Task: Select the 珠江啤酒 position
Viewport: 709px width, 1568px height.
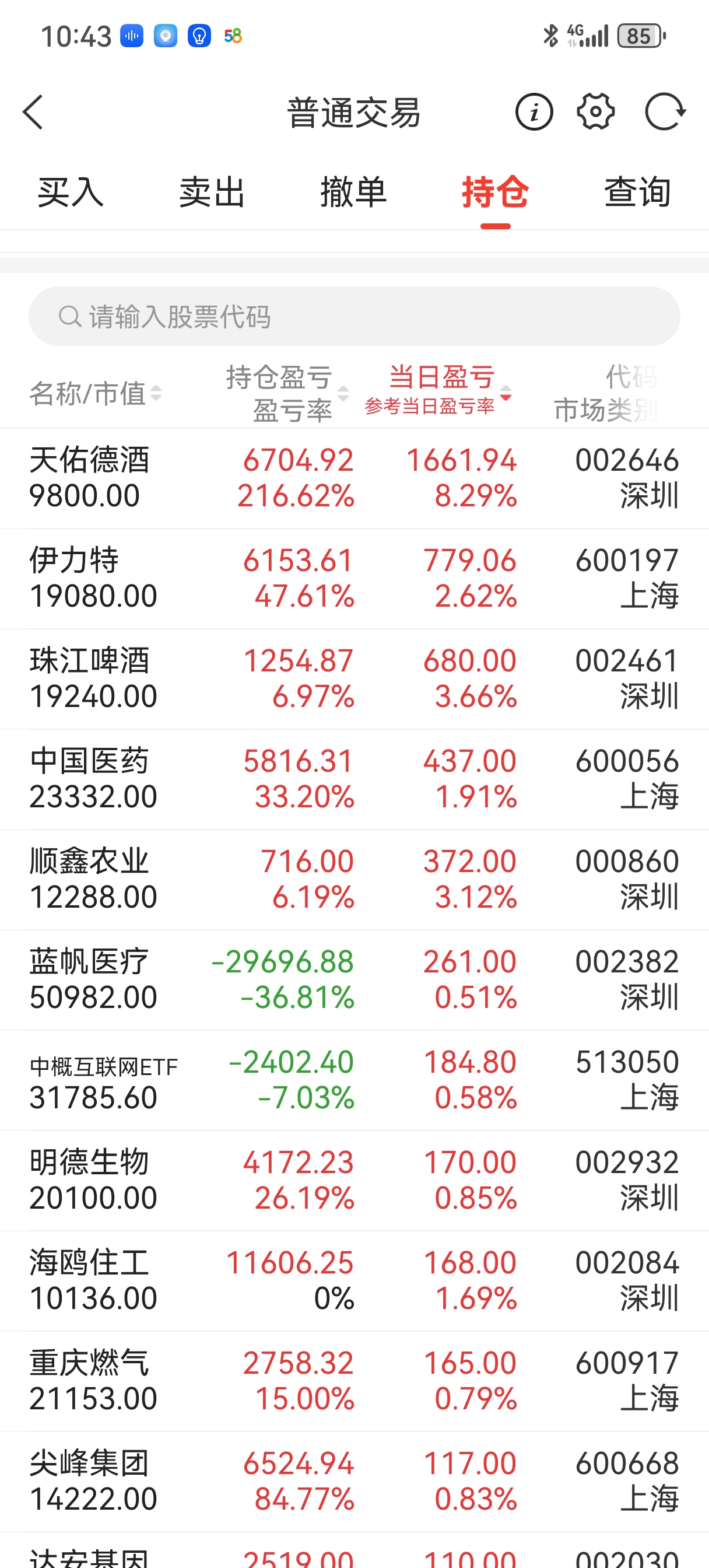Action: pyautogui.click(x=354, y=678)
